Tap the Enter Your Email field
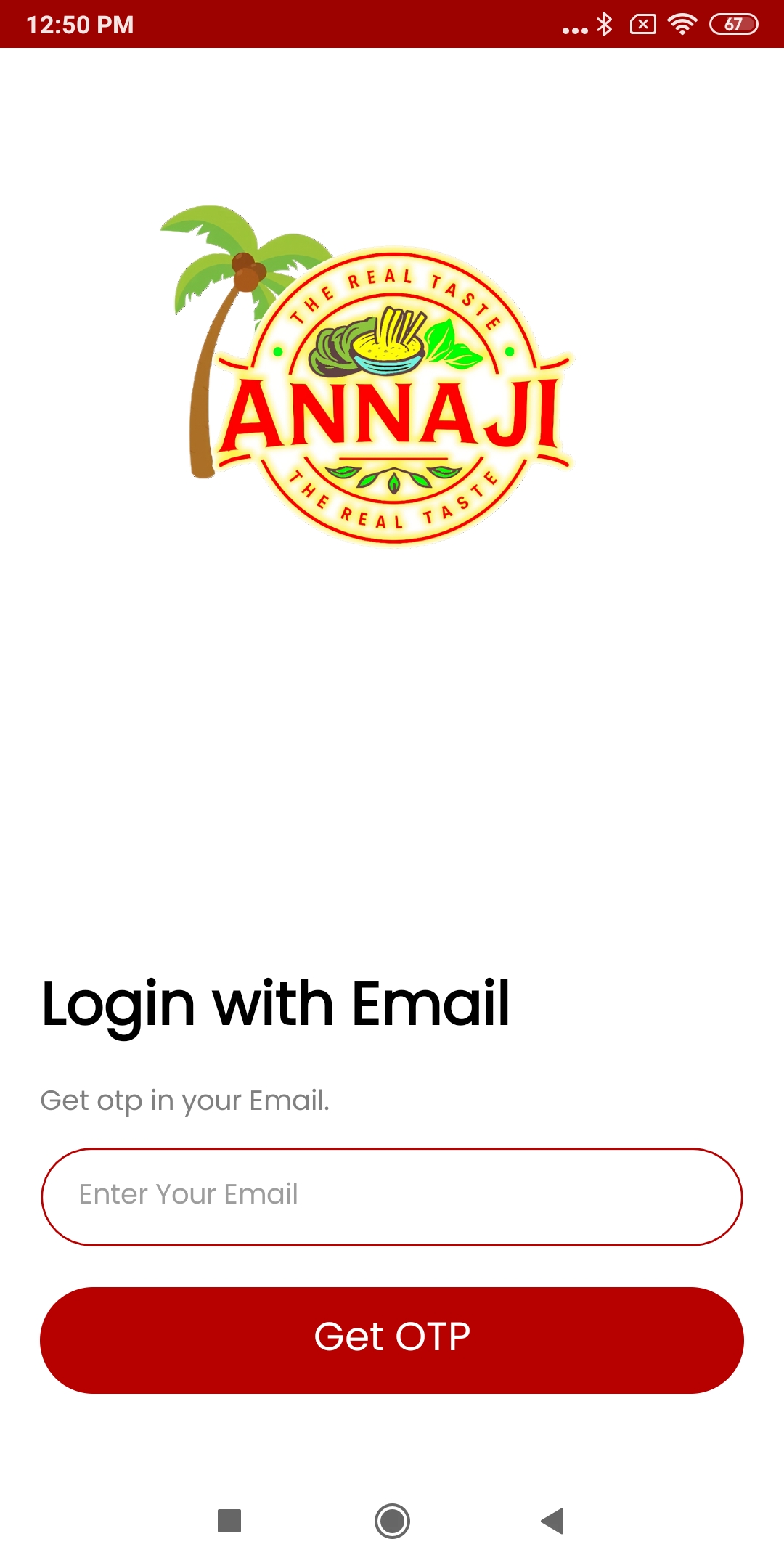This screenshot has width=784, height=1568. click(x=392, y=1196)
